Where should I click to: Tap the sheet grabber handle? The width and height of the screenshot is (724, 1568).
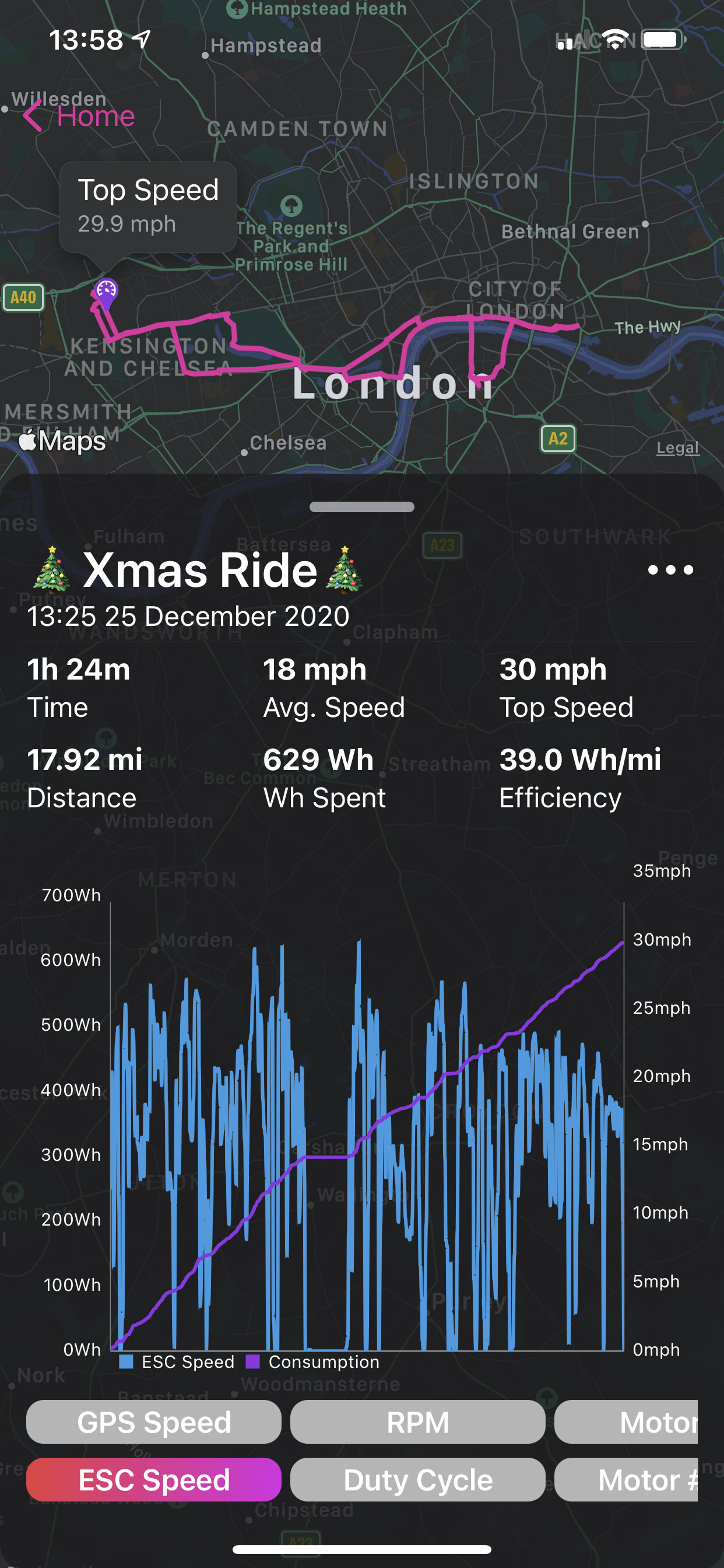click(362, 506)
